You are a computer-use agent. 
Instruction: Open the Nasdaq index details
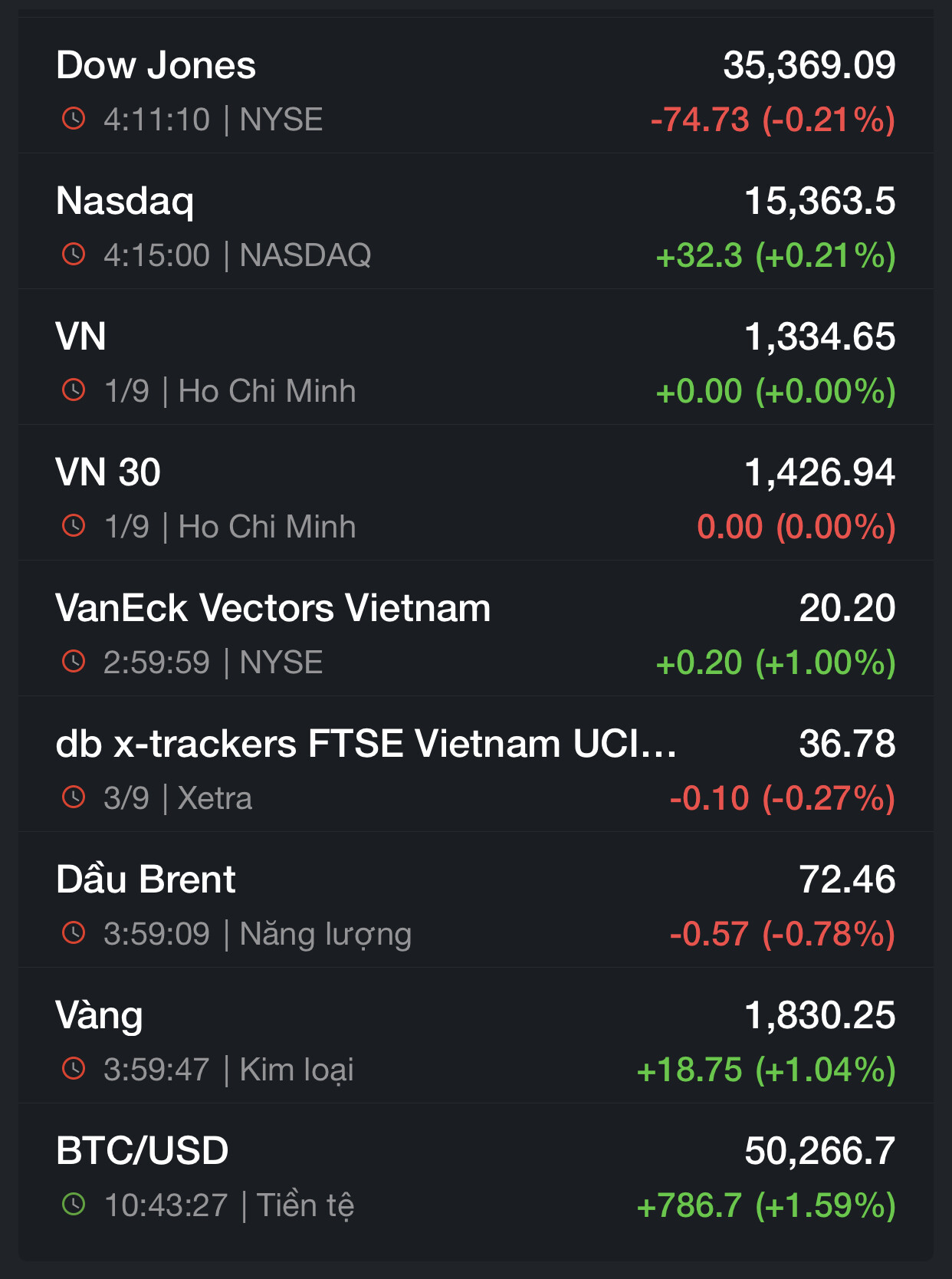pyautogui.click(x=475, y=226)
